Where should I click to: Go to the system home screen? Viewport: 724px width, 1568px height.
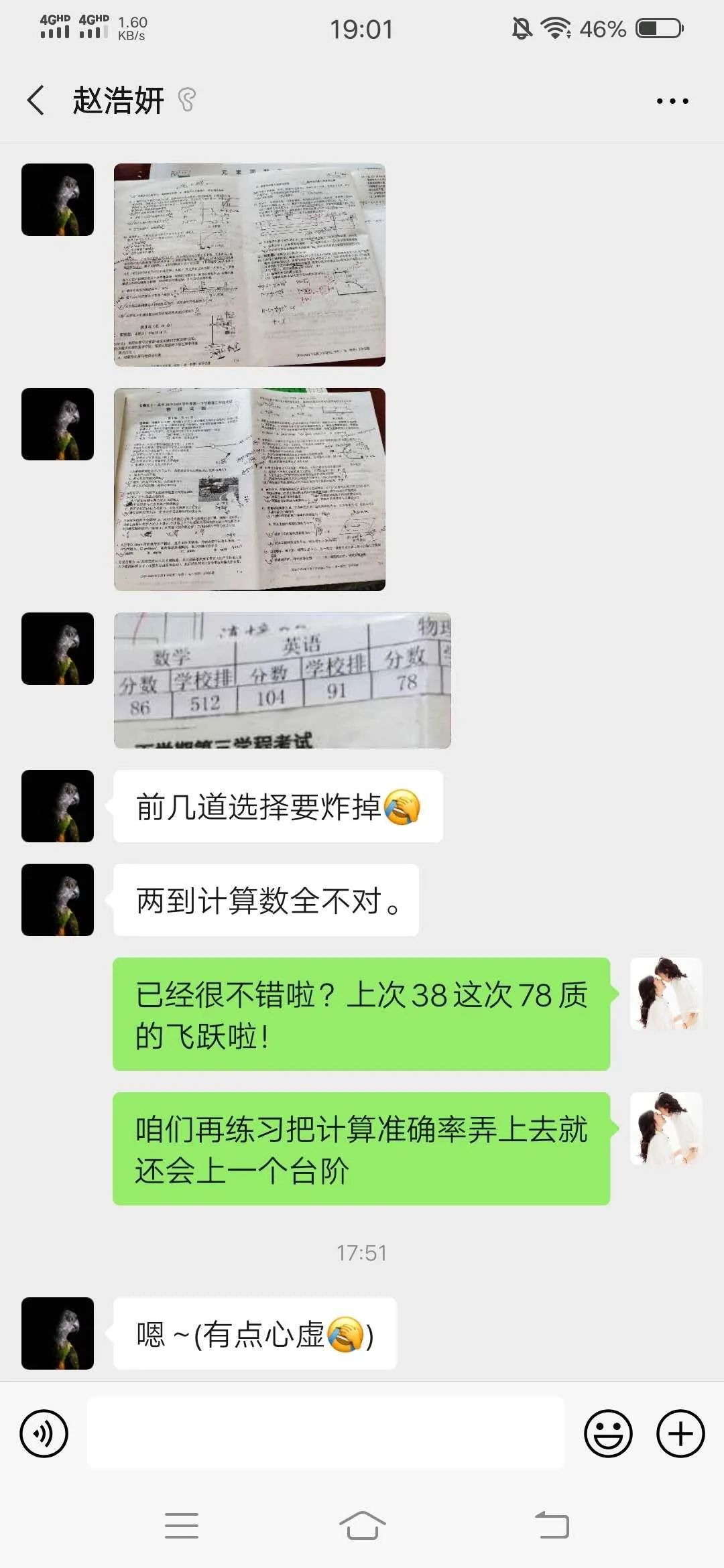(x=362, y=1526)
